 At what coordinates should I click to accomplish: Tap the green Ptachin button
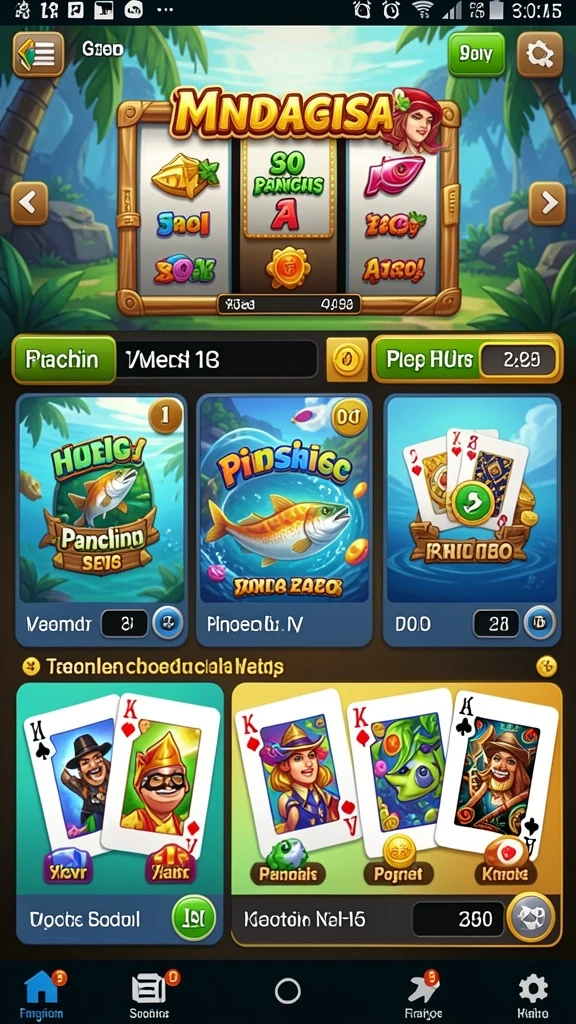[63, 359]
